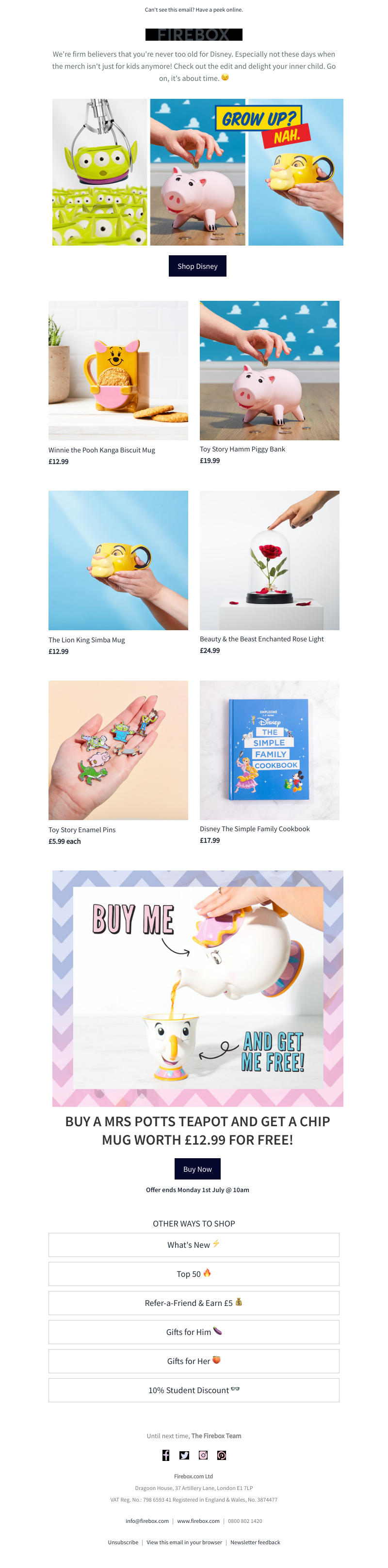Open the 10% Student Discount page

pyautogui.click(x=194, y=1390)
